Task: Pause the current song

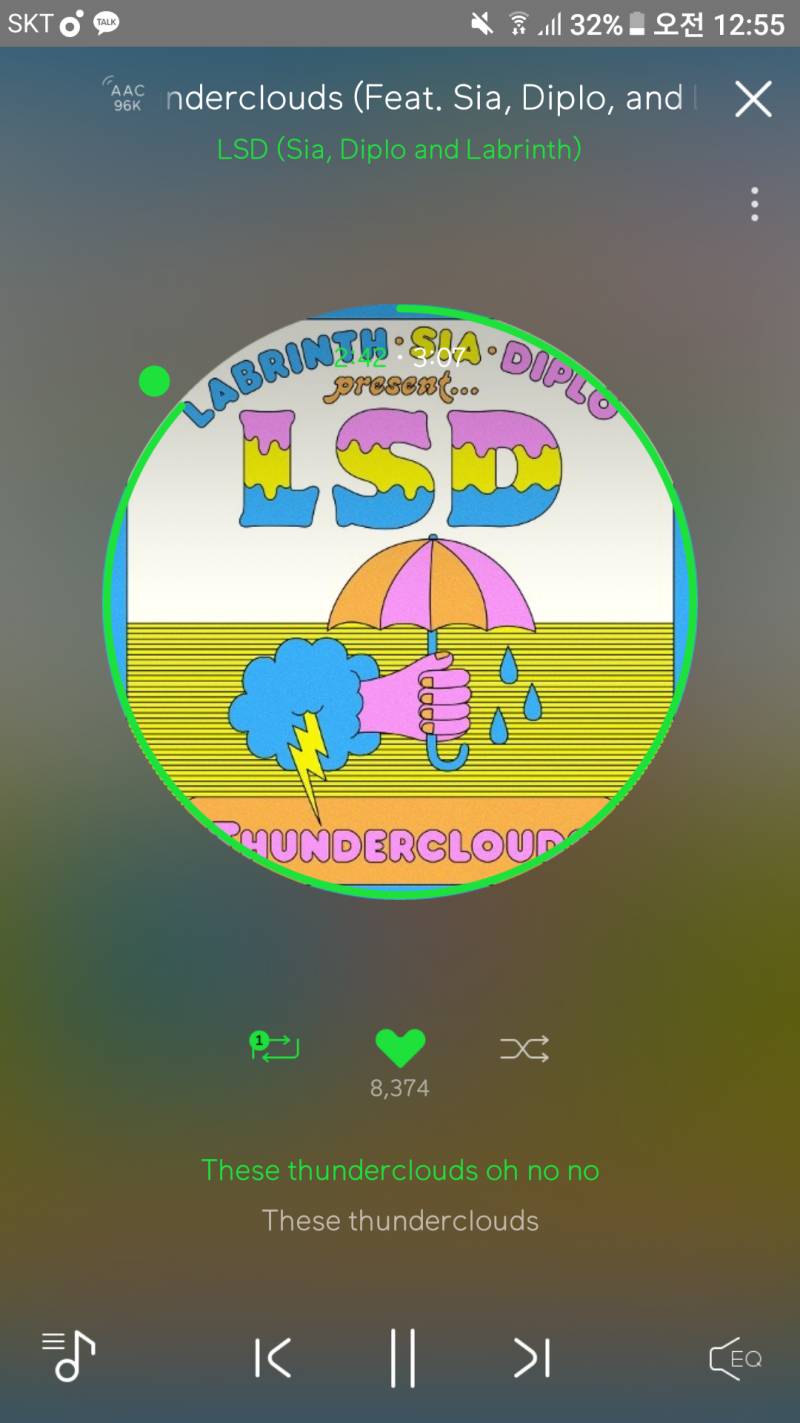Action: click(x=402, y=1357)
